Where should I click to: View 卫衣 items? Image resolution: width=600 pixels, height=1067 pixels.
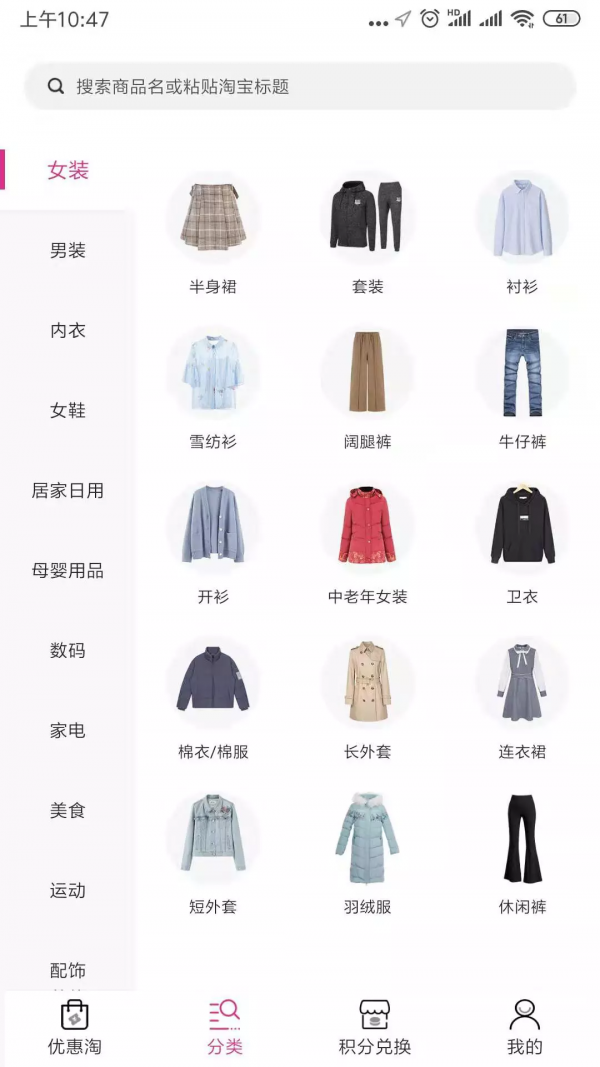[522, 544]
